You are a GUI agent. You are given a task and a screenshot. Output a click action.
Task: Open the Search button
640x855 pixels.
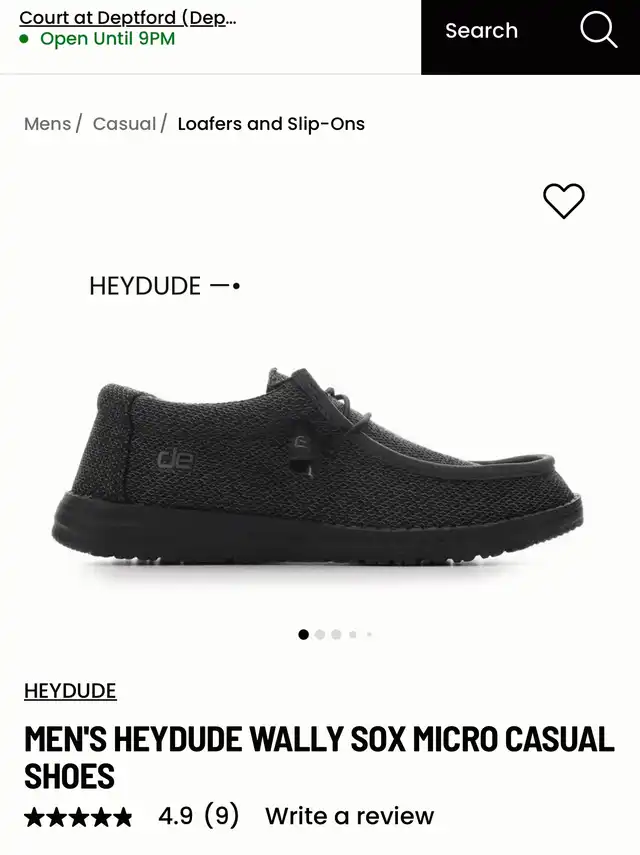530,32
